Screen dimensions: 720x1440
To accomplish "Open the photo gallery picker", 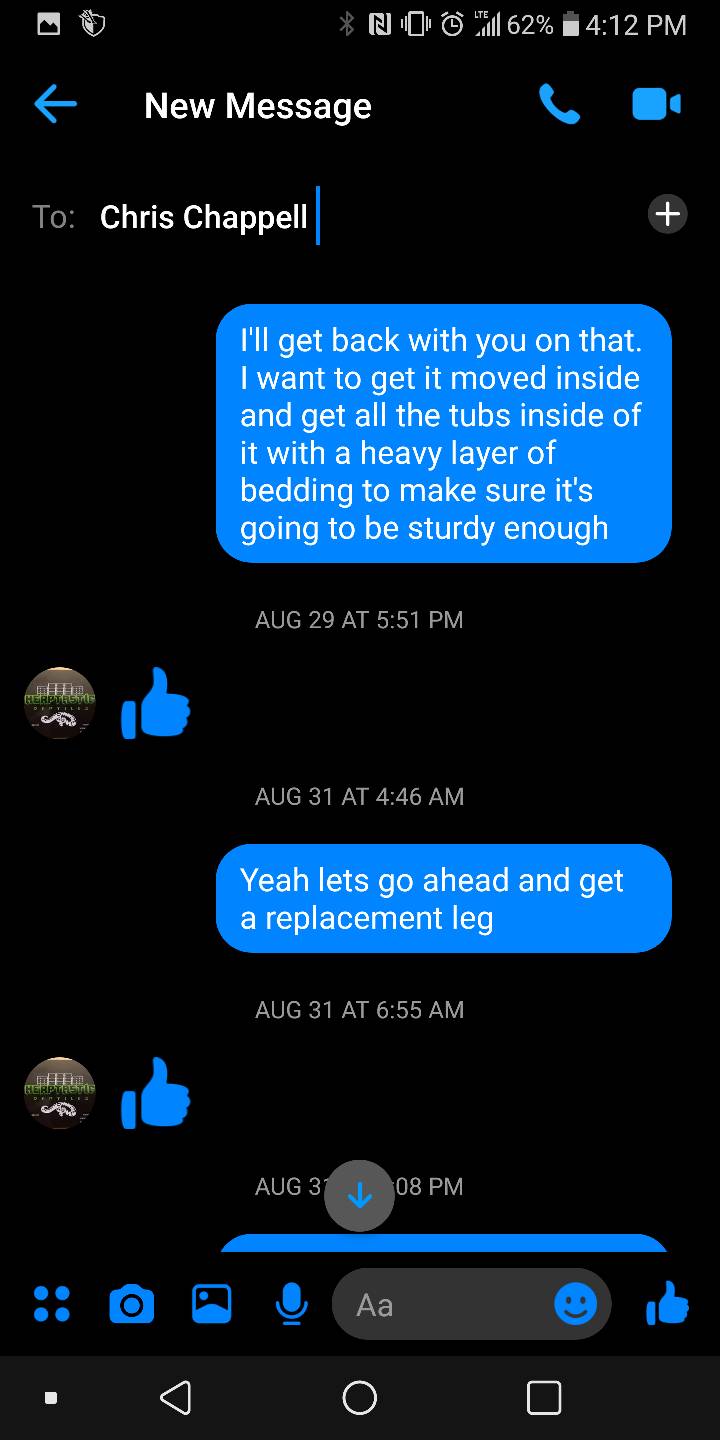I will 211,1304.
